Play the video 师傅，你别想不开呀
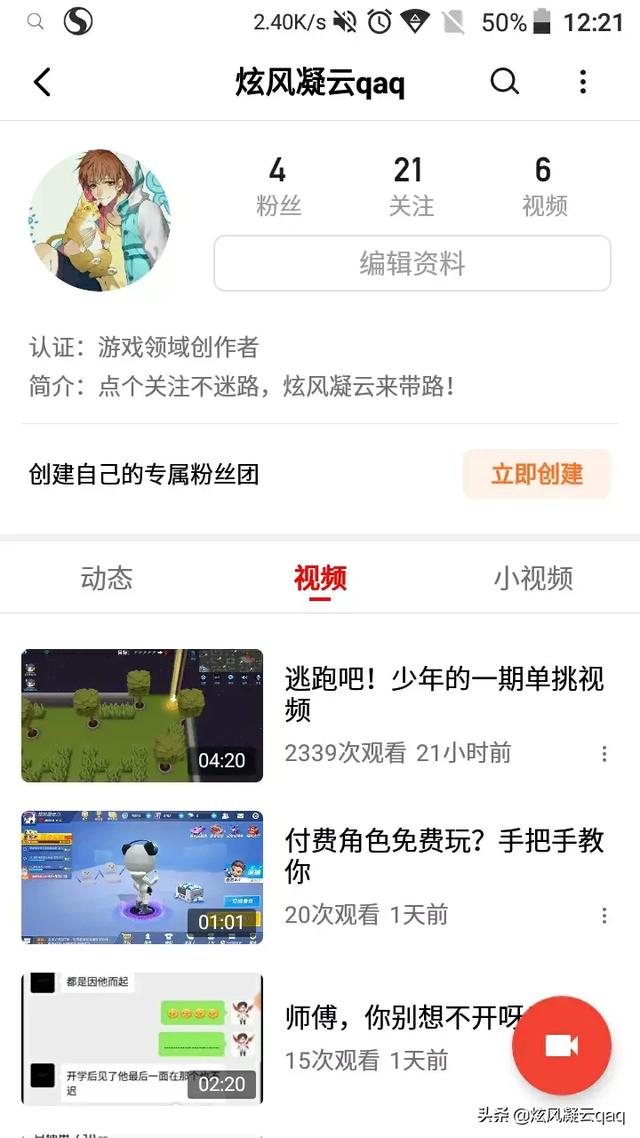Screen dimensions: 640x1138 [142, 1038]
